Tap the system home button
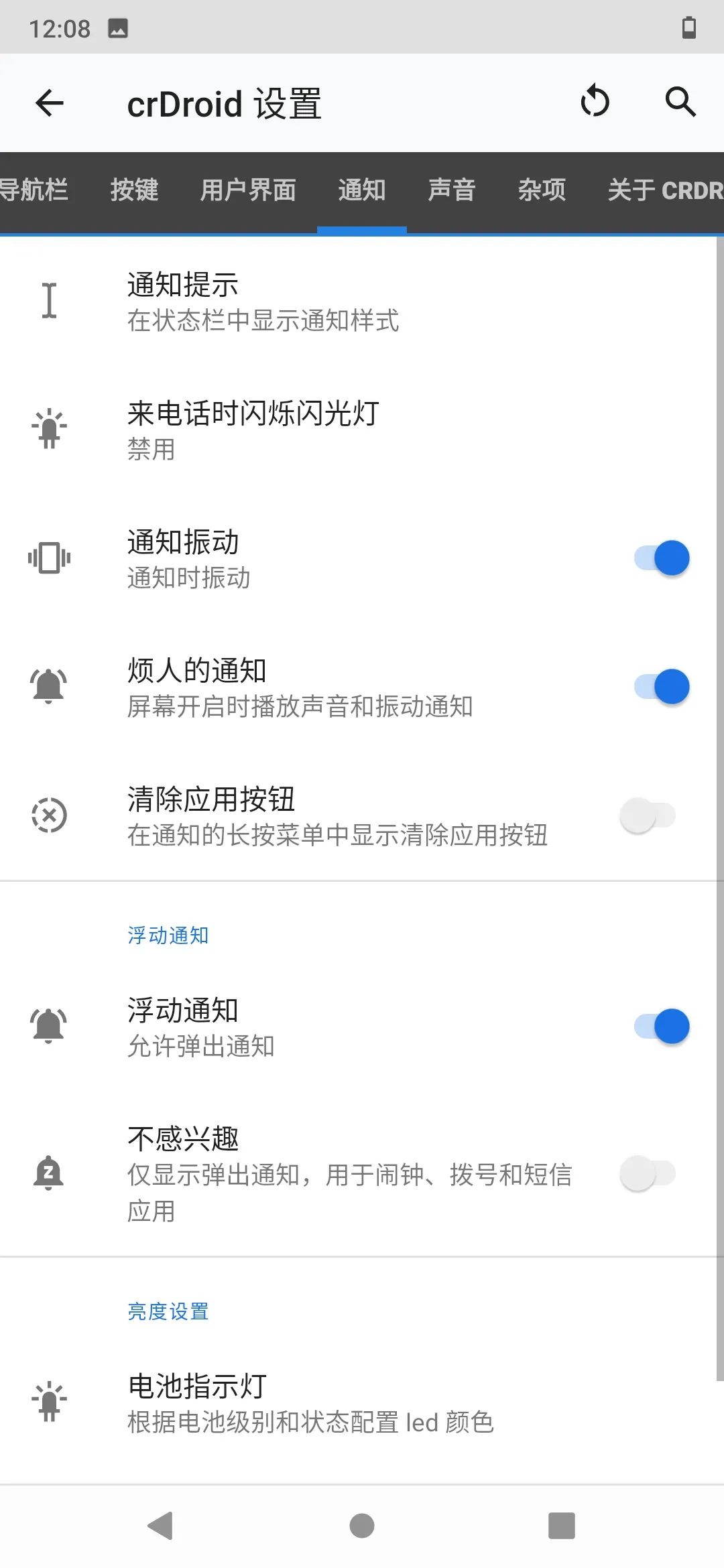 point(362,1526)
